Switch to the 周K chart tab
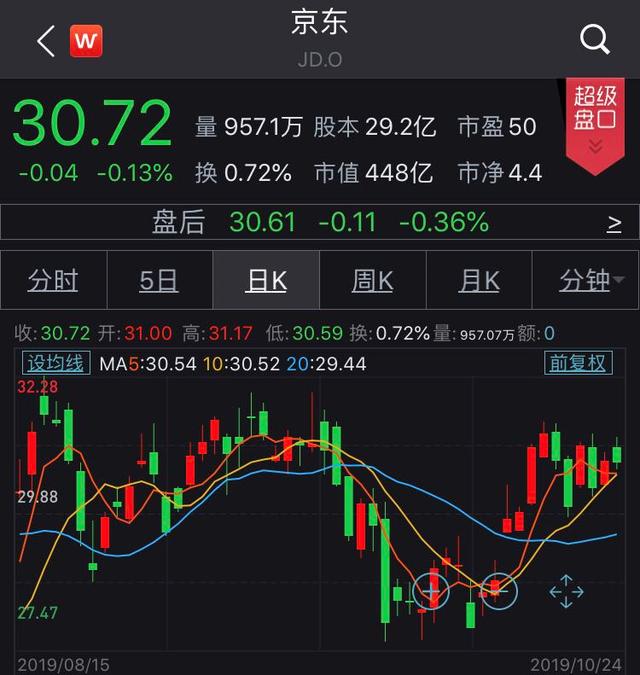640x675 pixels. [373, 281]
